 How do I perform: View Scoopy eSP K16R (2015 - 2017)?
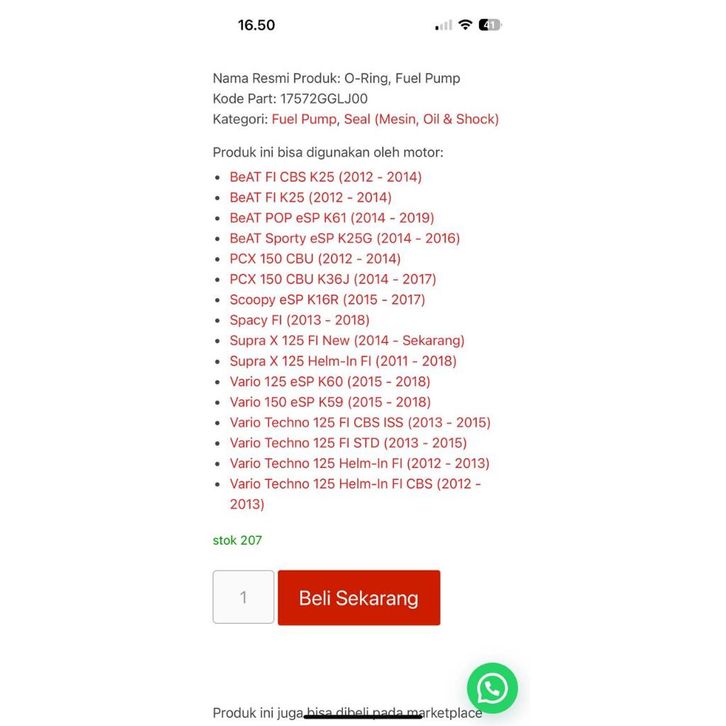point(327,300)
